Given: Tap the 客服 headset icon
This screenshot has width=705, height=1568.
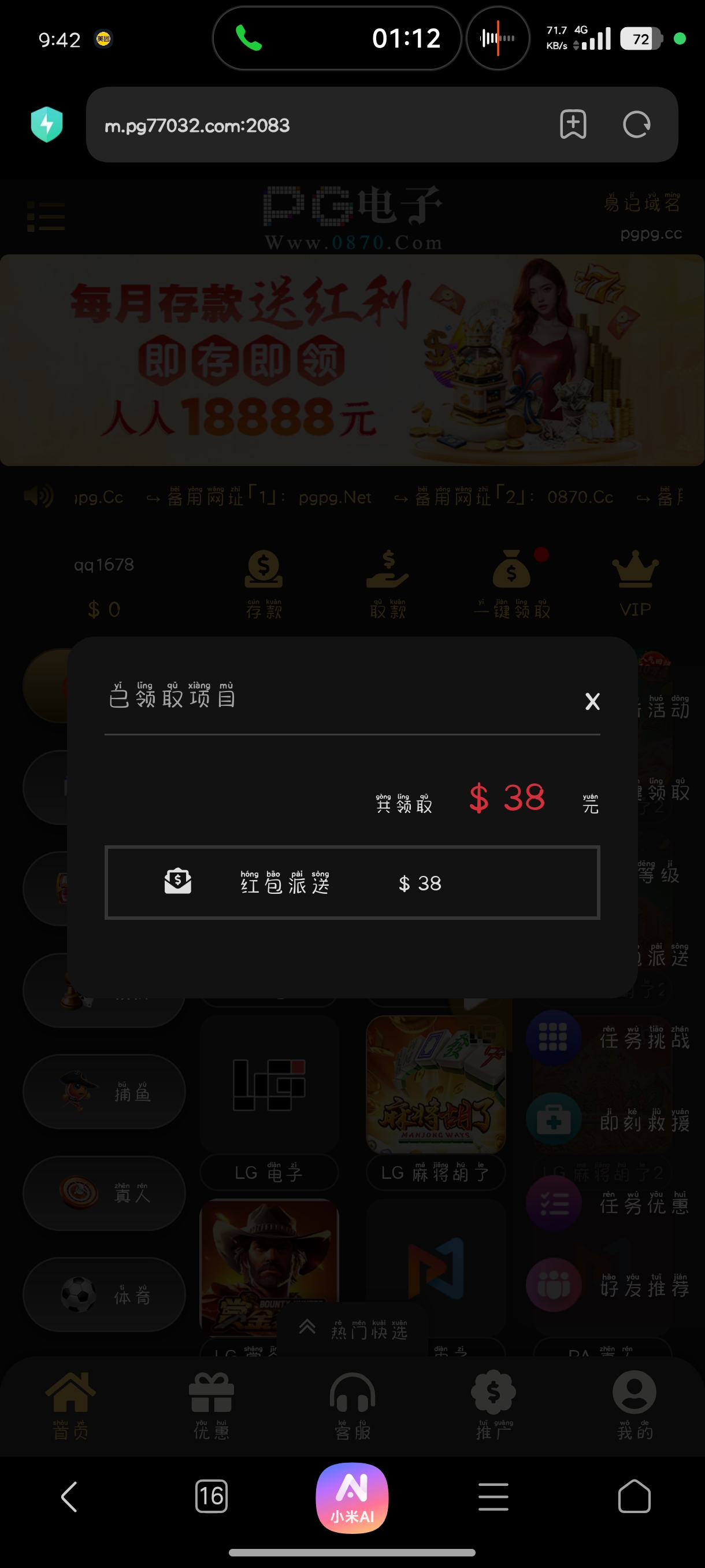Looking at the screenshot, I should point(351,1394).
